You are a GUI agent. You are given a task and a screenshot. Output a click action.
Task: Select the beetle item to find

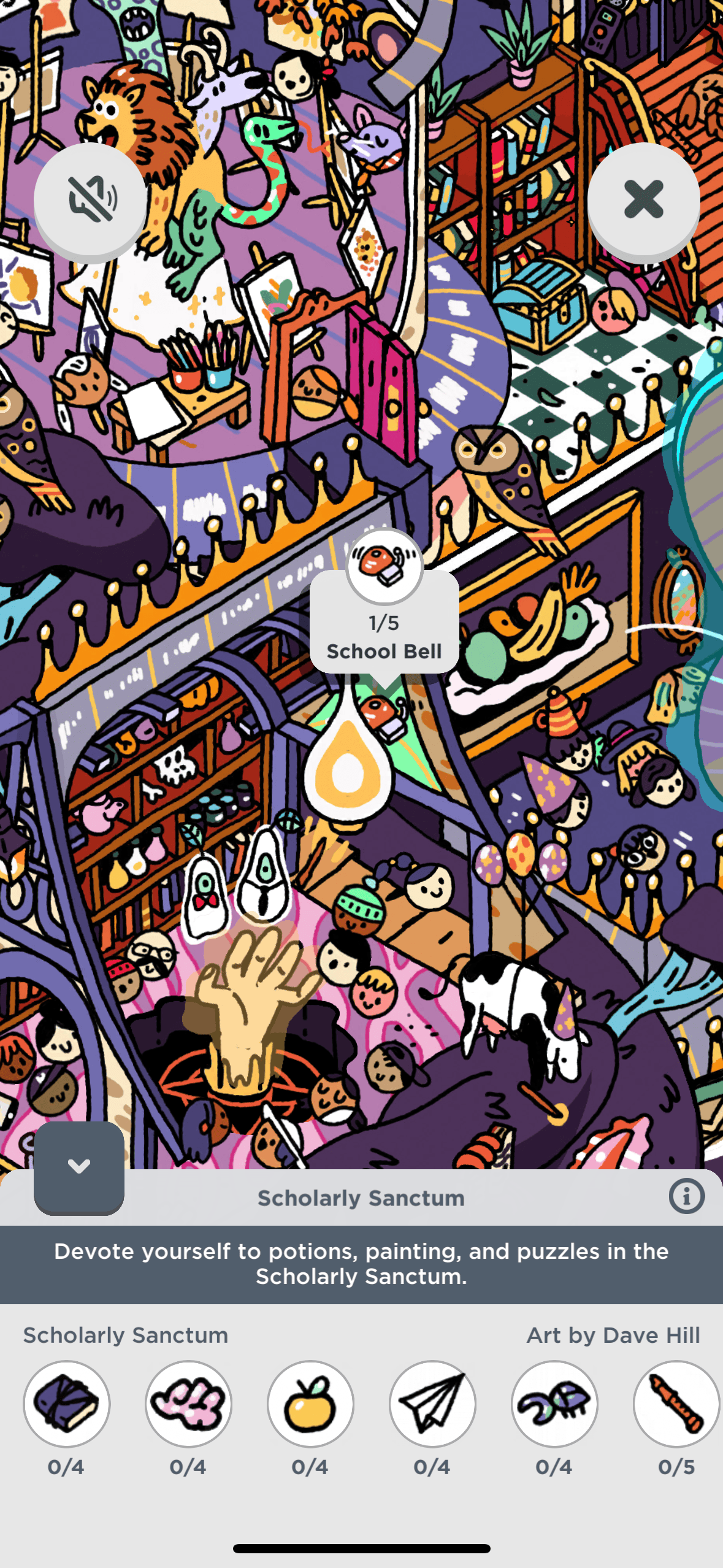click(554, 1404)
